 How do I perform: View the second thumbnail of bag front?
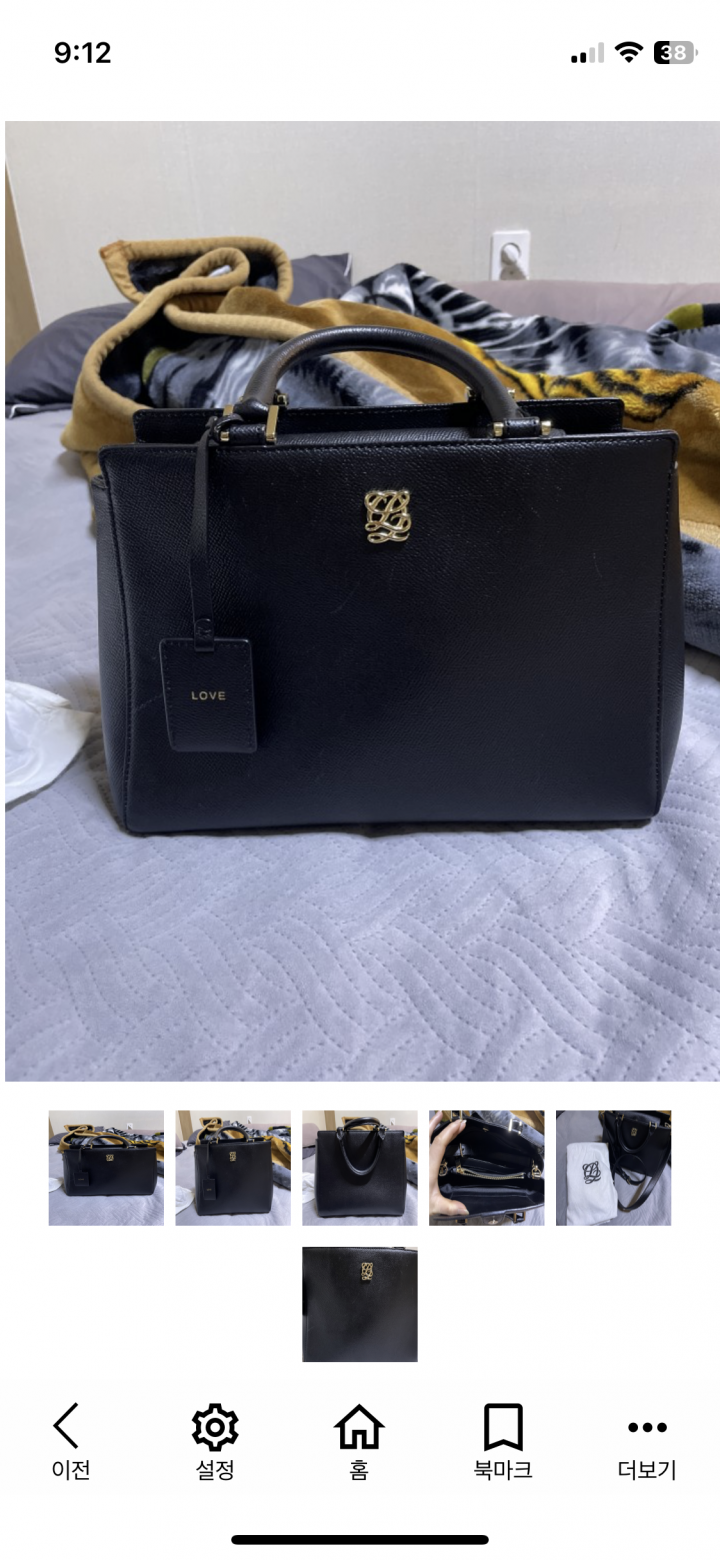[x=233, y=1167]
